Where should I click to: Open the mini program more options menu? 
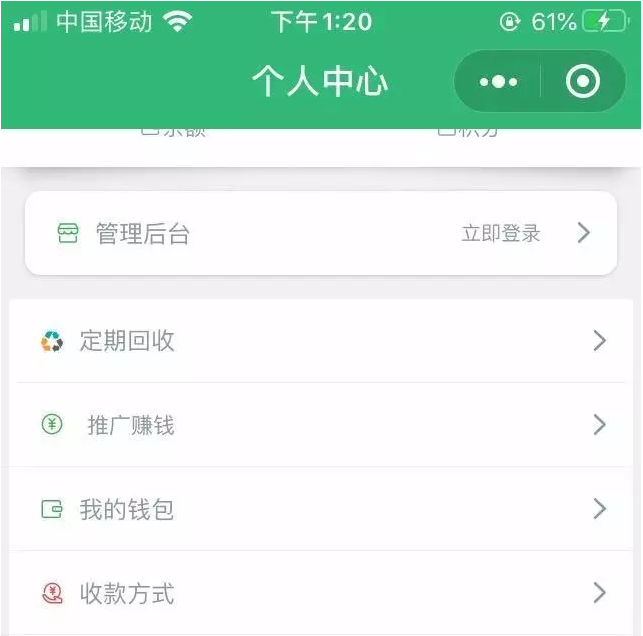(x=498, y=82)
